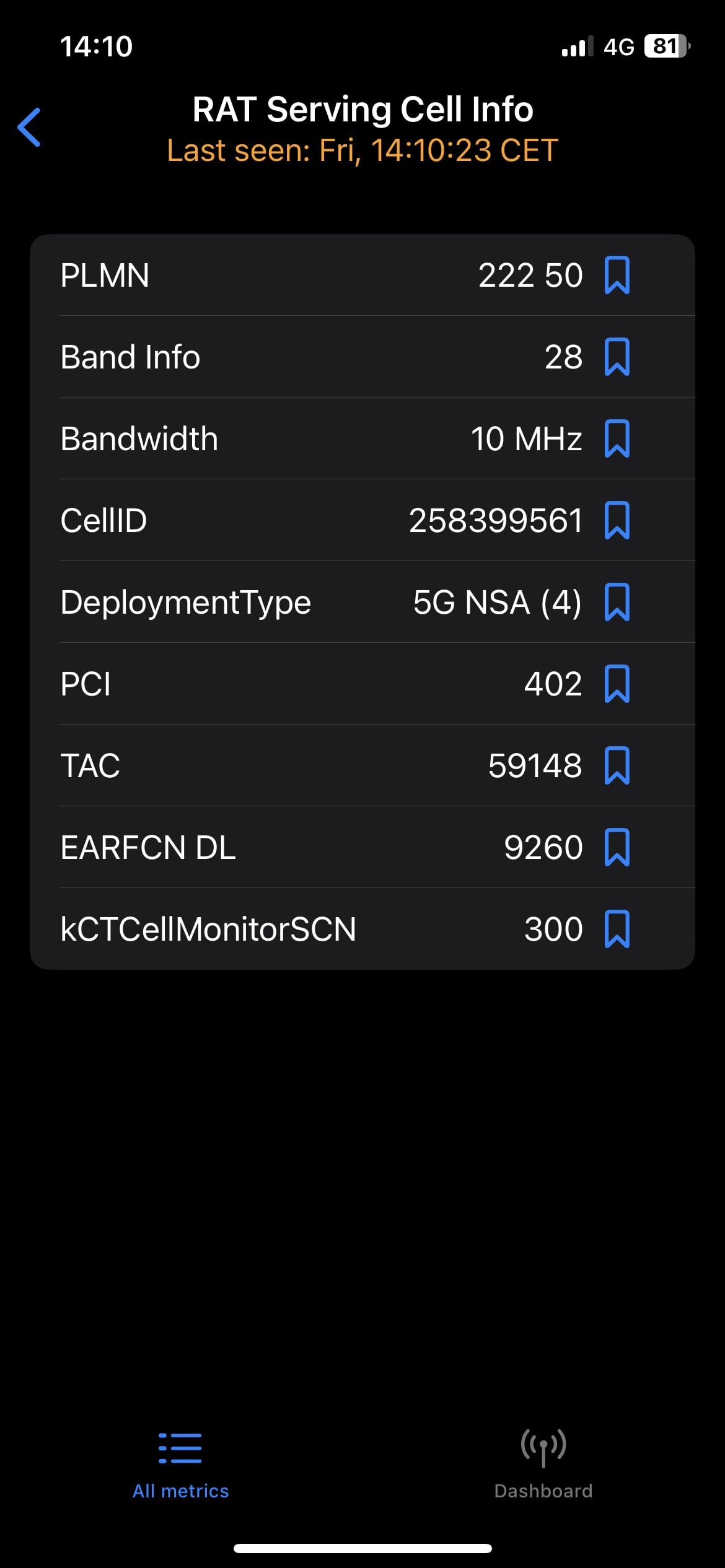Bookmark the TAC metric
725x1568 pixels.
coord(617,765)
